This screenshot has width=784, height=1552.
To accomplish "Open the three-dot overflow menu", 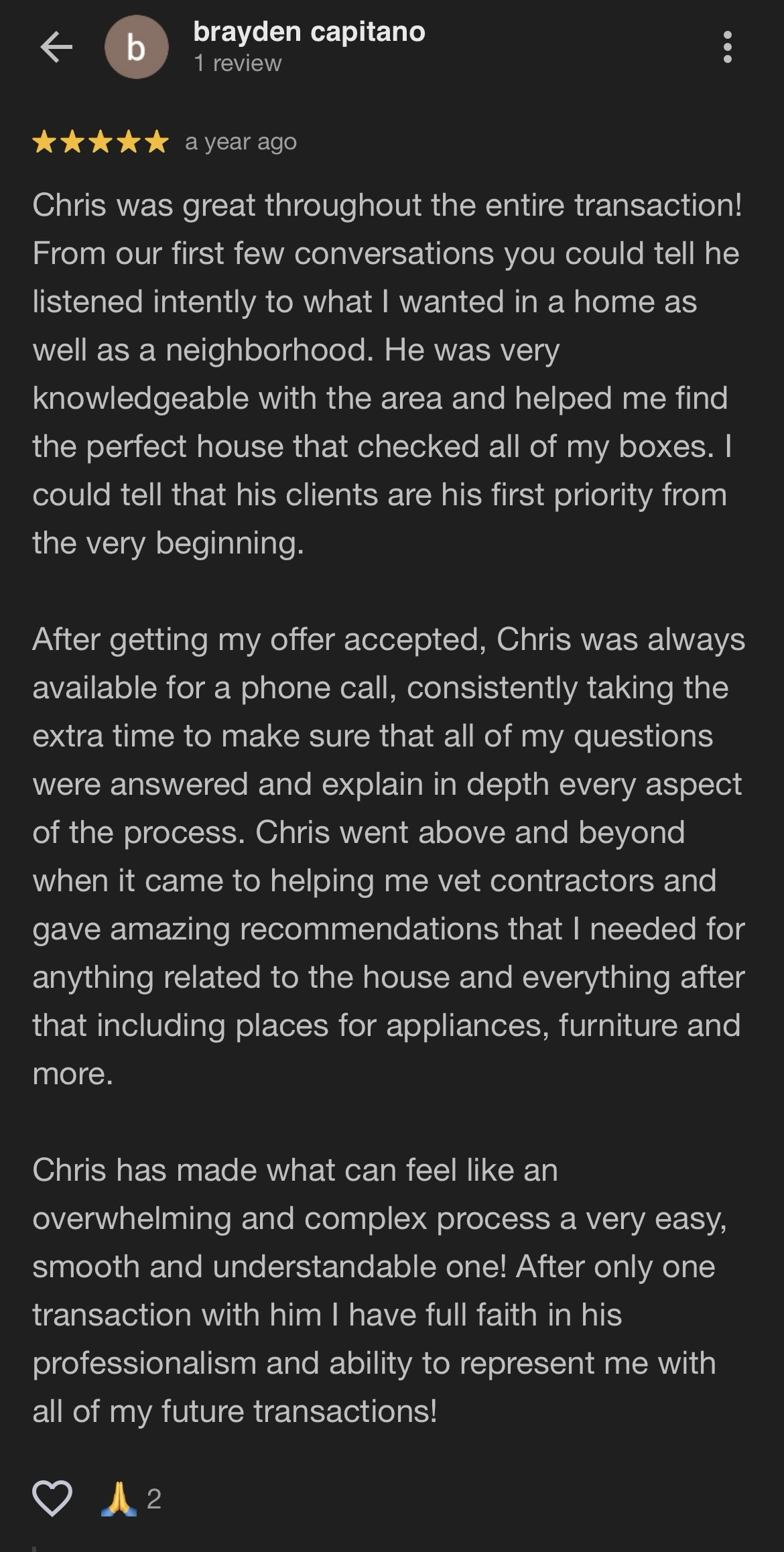I will 727,48.
